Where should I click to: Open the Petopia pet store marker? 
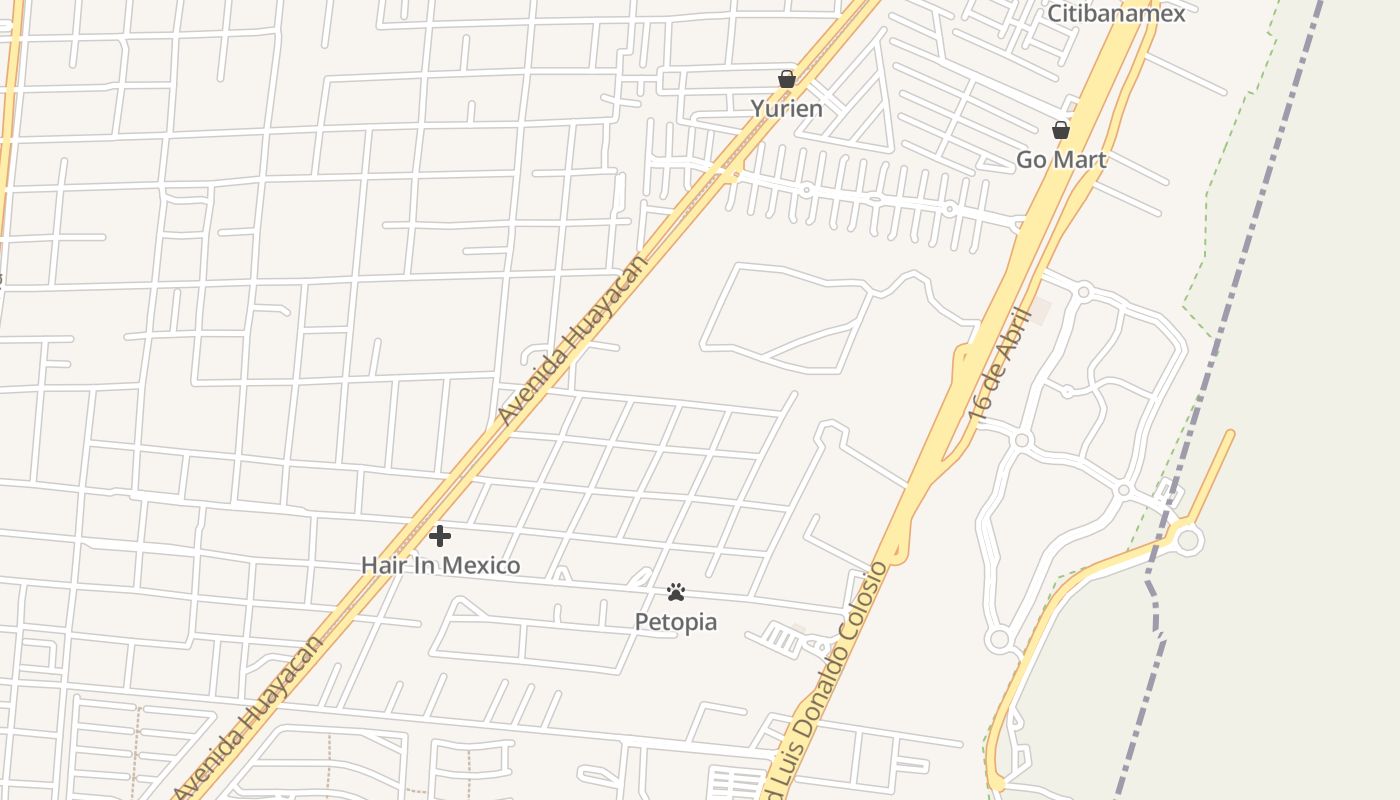676,592
